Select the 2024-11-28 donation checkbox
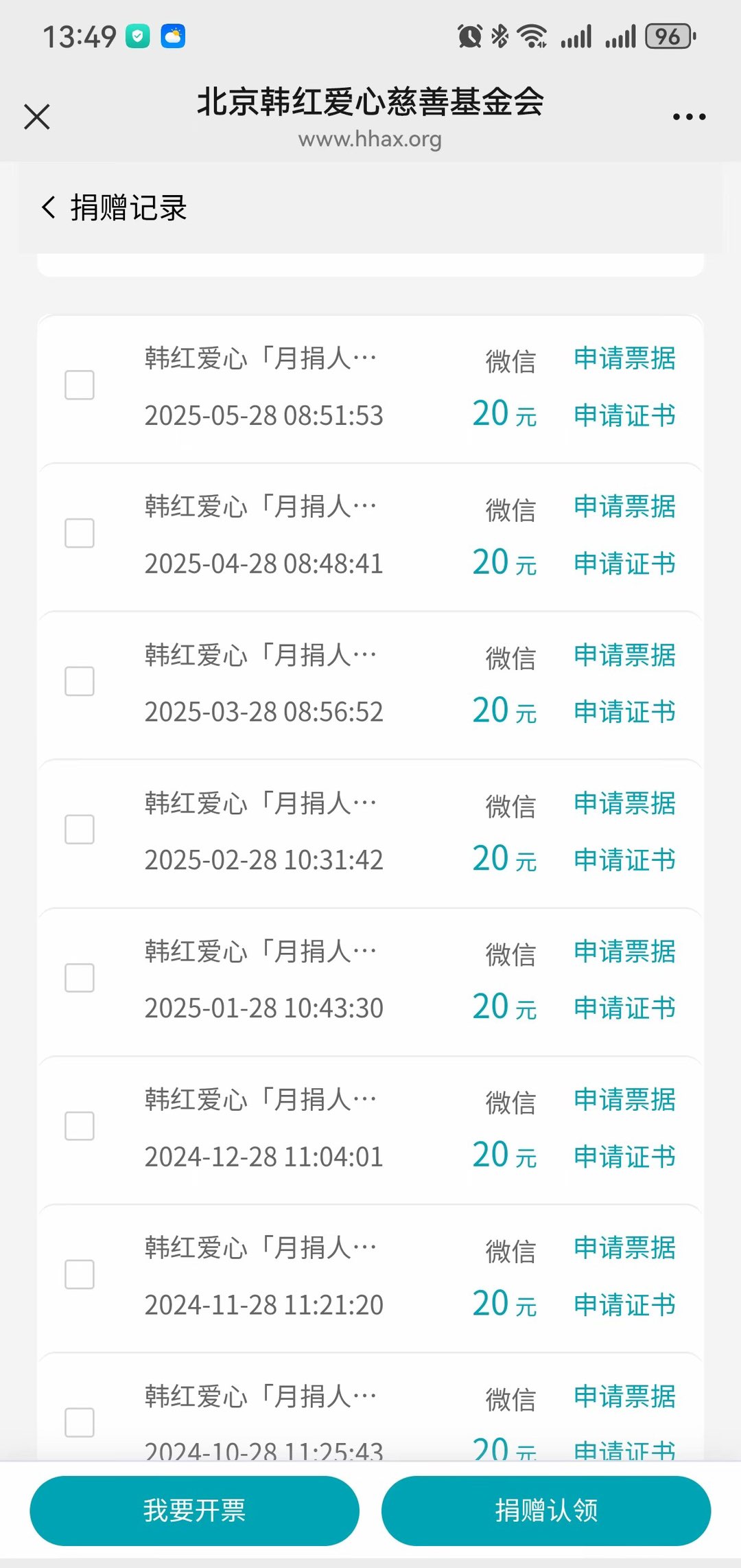The image size is (741, 1568). click(x=80, y=1275)
